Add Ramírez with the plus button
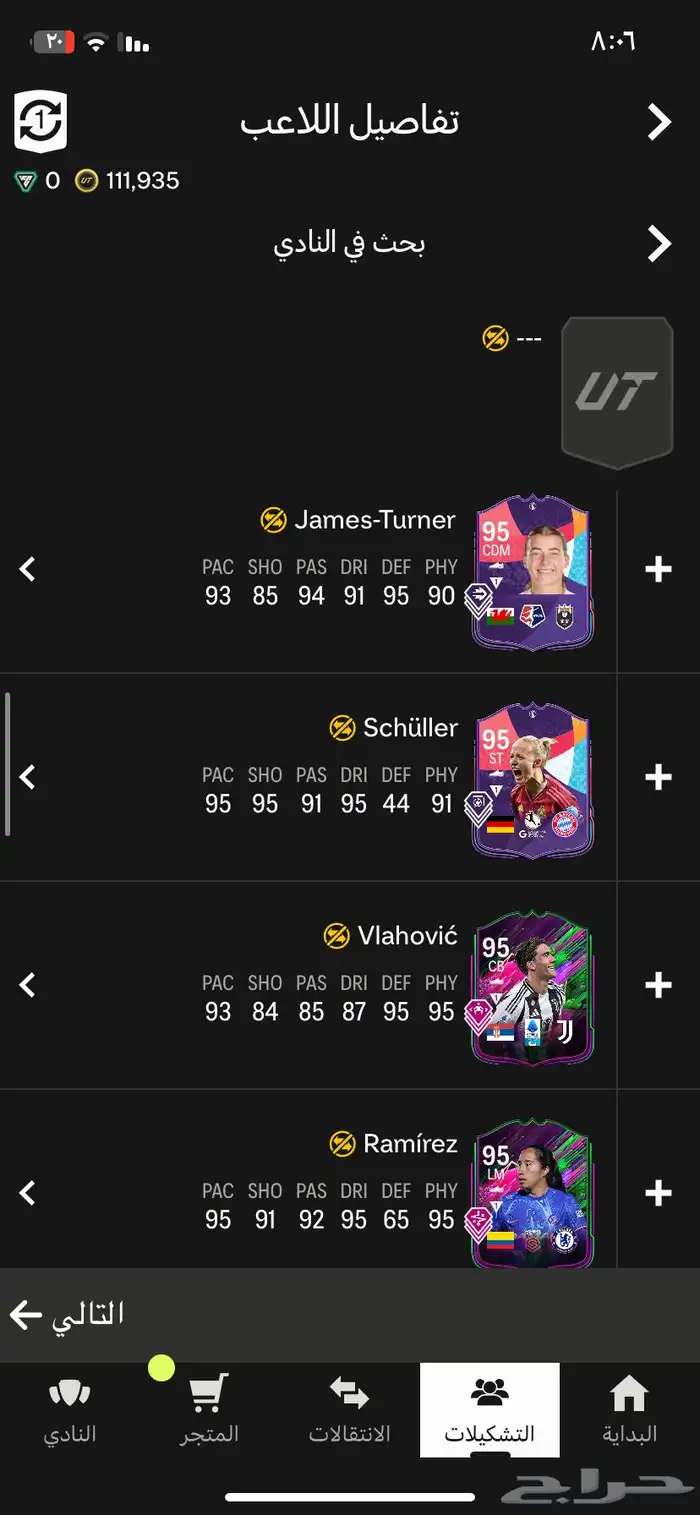Screen dimensions: 700x1515 click(x=658, y=1193)
